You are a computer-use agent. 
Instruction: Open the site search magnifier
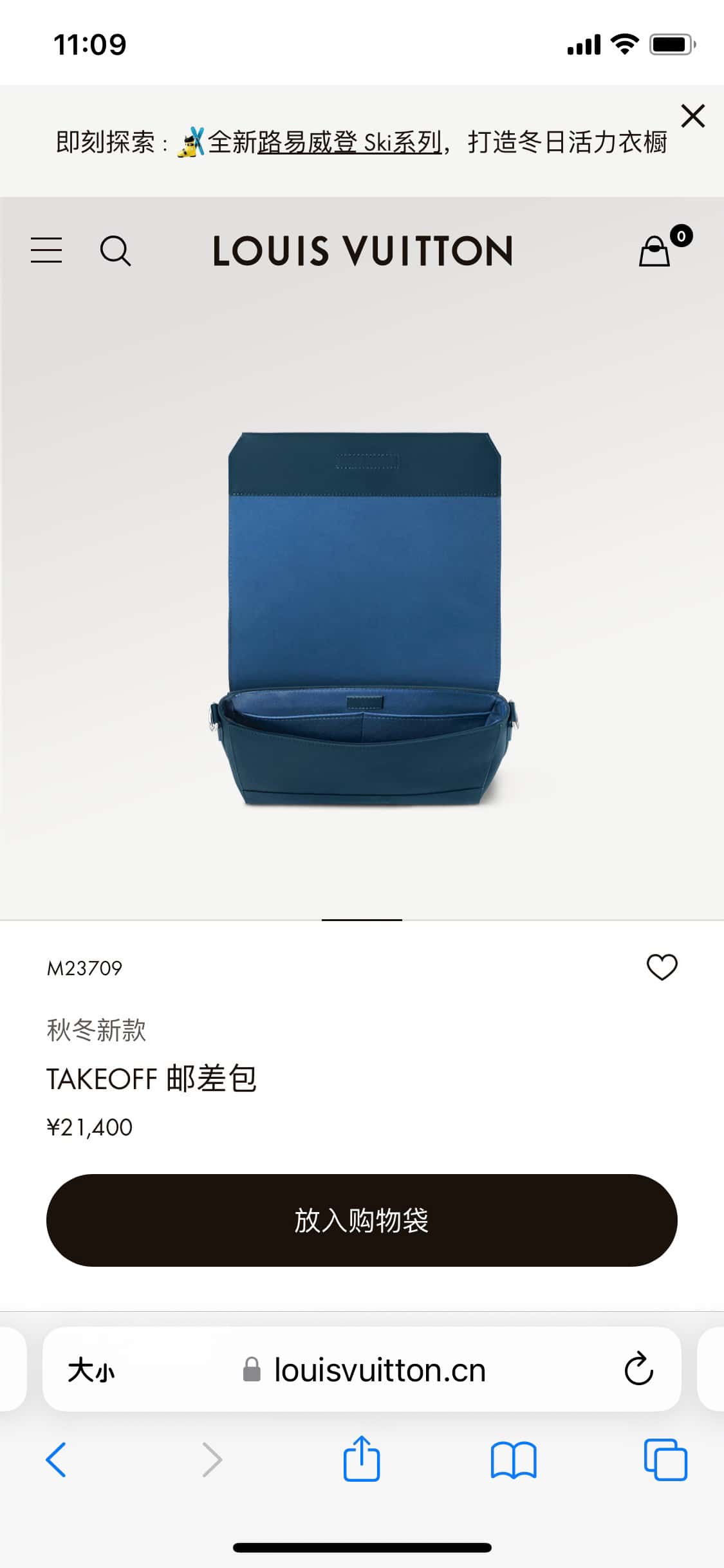coord(115,250)
